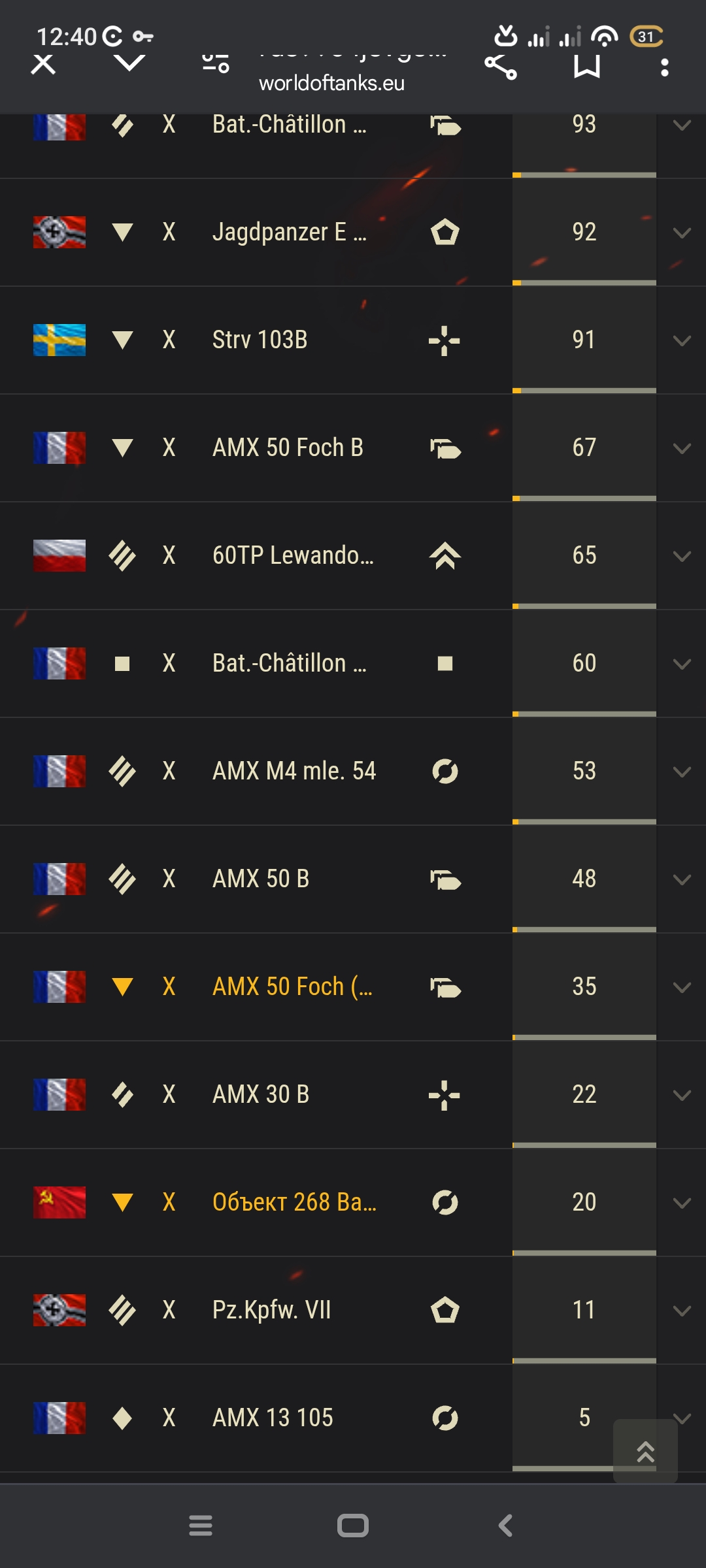The height and width of the screenshot is (1568, 706).
Task: Expand the row with 60 battles
Action: point(682,664)
